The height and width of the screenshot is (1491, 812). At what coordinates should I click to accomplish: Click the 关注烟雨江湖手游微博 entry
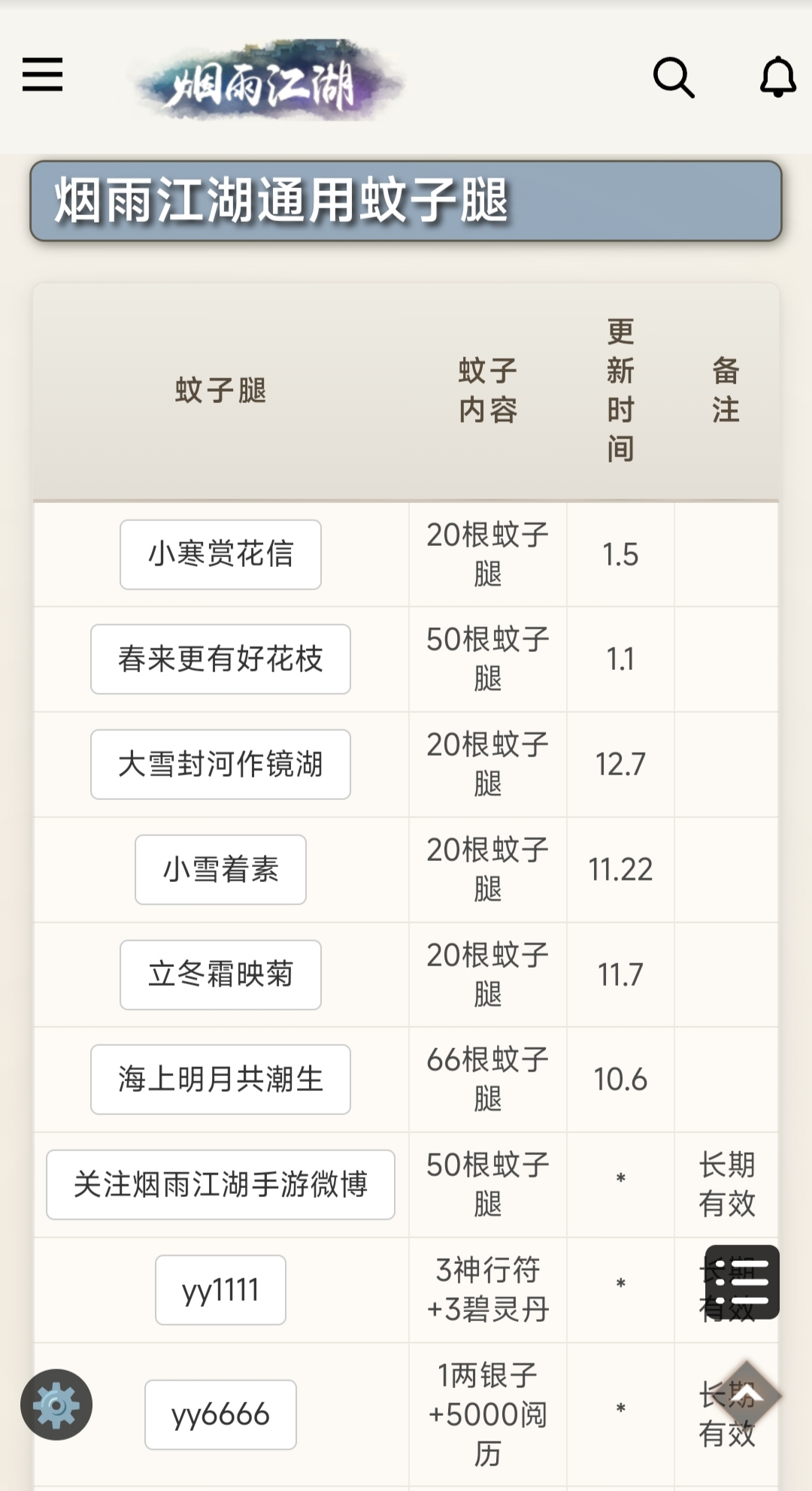point(220,1184)
